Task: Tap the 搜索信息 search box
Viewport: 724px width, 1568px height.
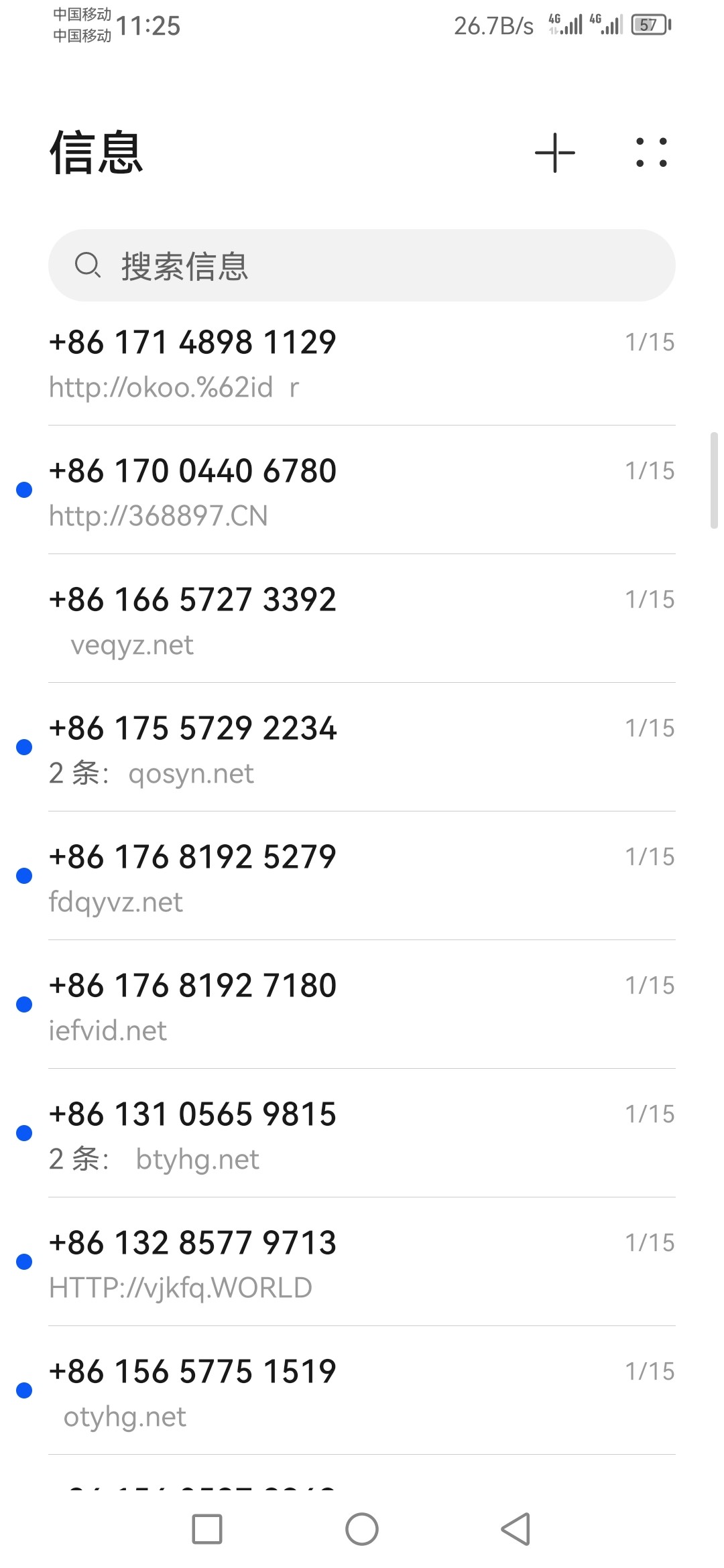Action: (x=362, y=265)
